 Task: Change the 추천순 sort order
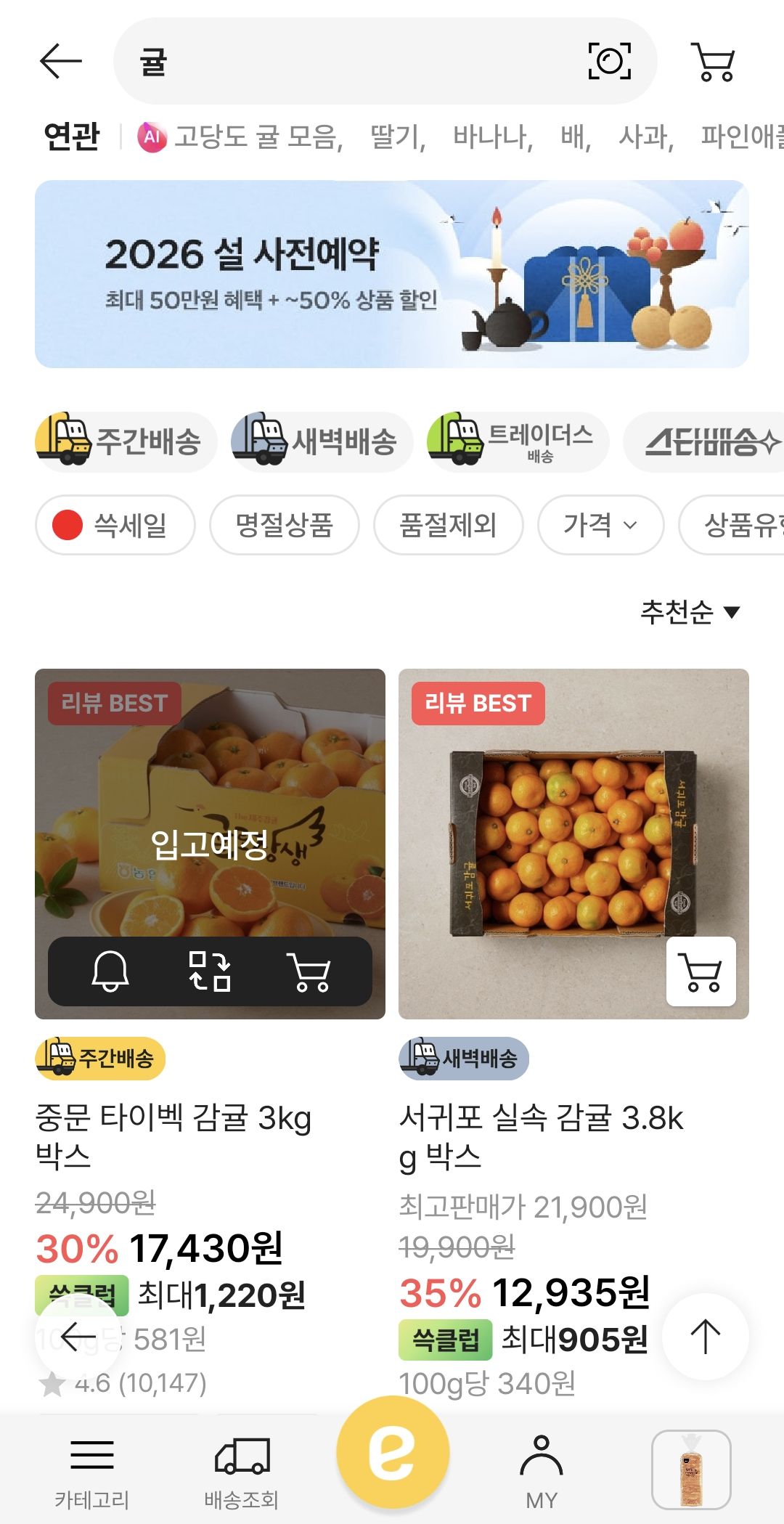coord(690,612)
